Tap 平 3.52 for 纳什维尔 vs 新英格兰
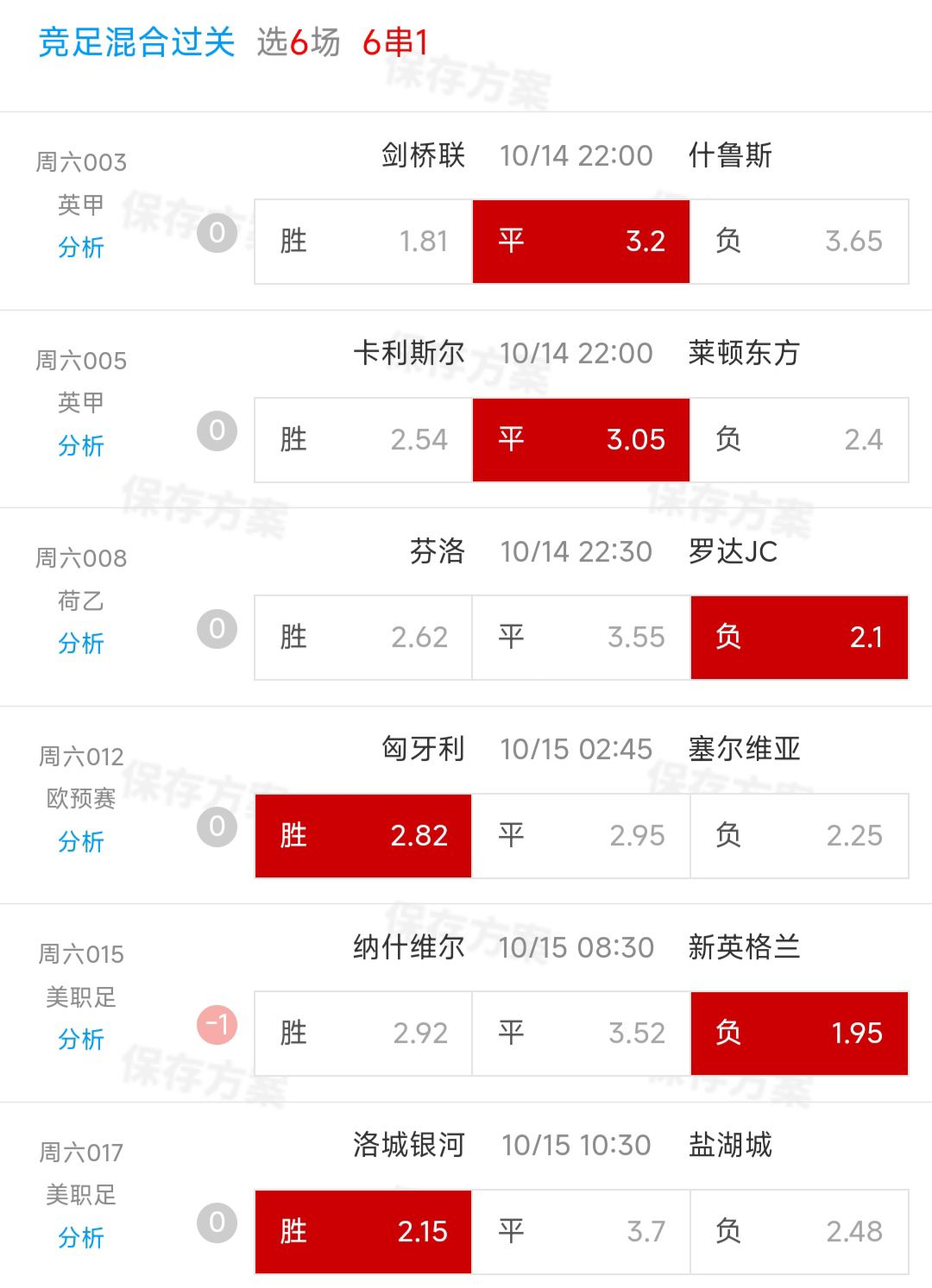 tap(581, 1034)
